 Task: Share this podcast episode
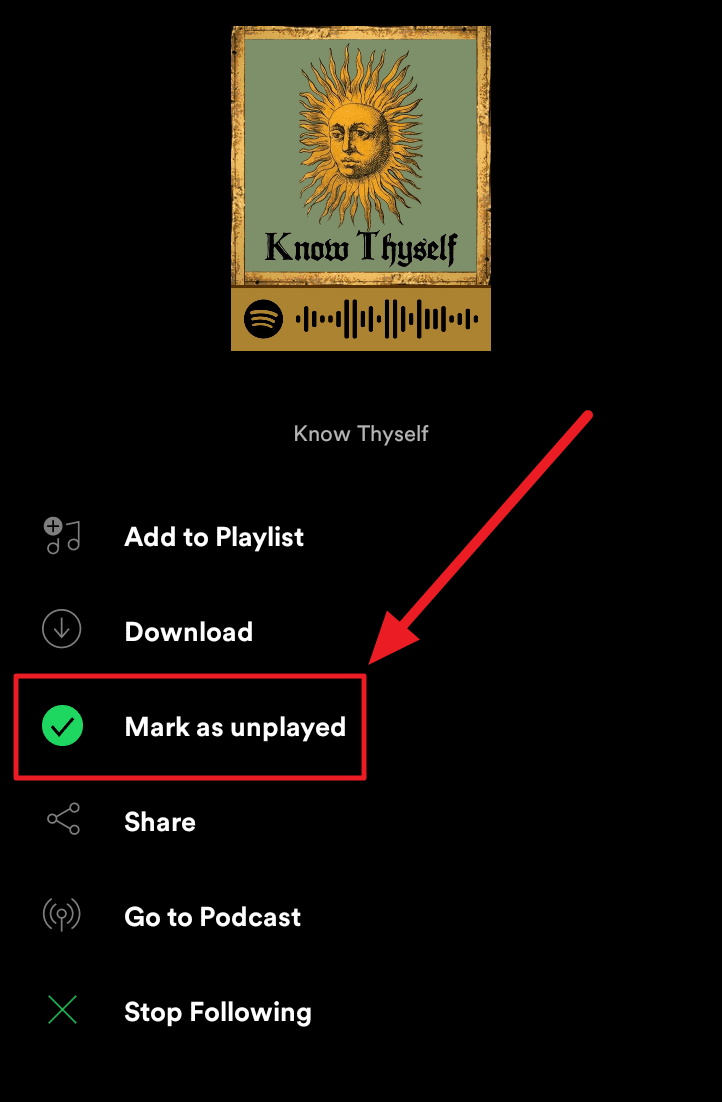159,822
